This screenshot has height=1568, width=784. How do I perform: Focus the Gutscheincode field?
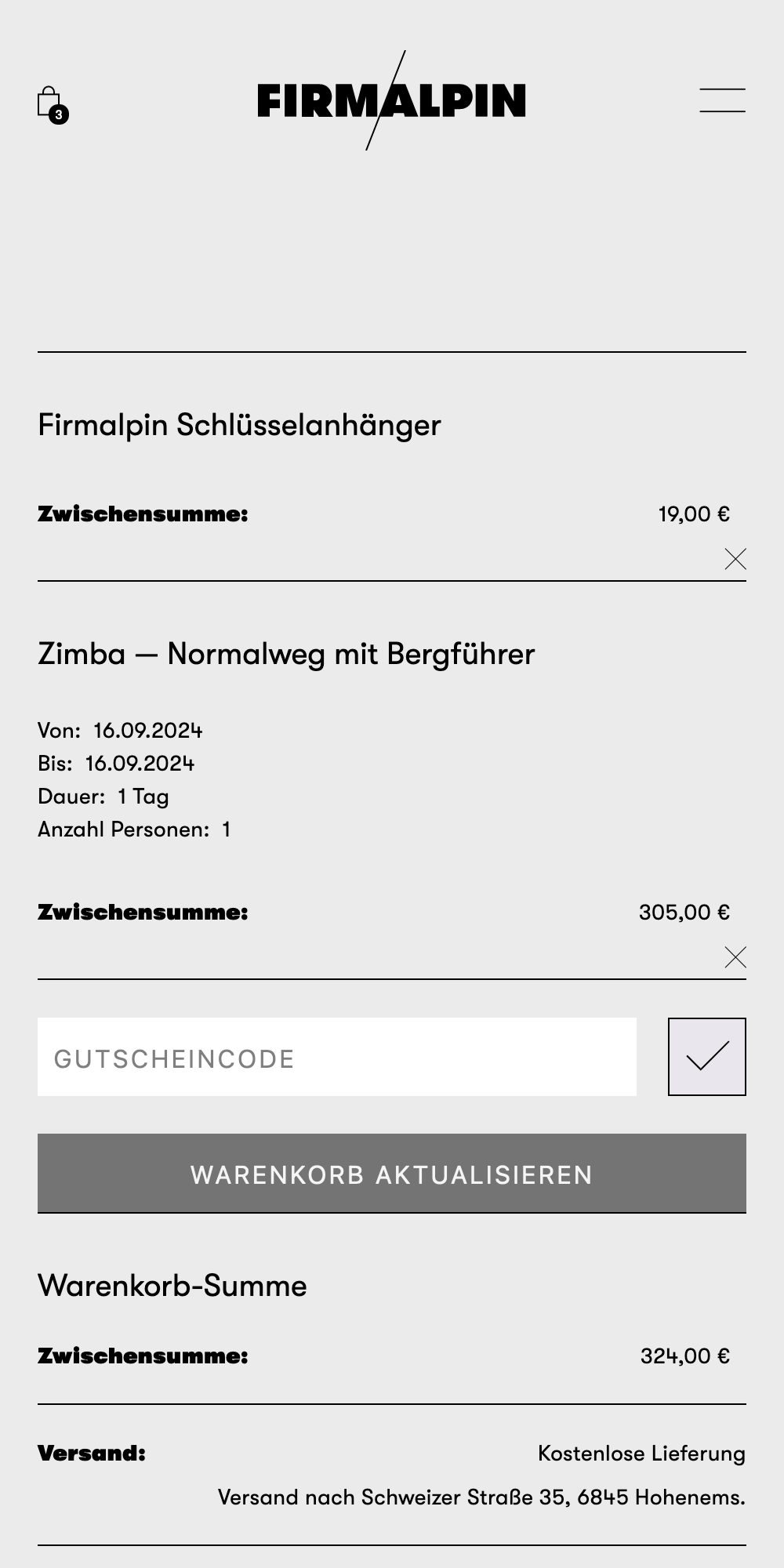(337, 1057)
